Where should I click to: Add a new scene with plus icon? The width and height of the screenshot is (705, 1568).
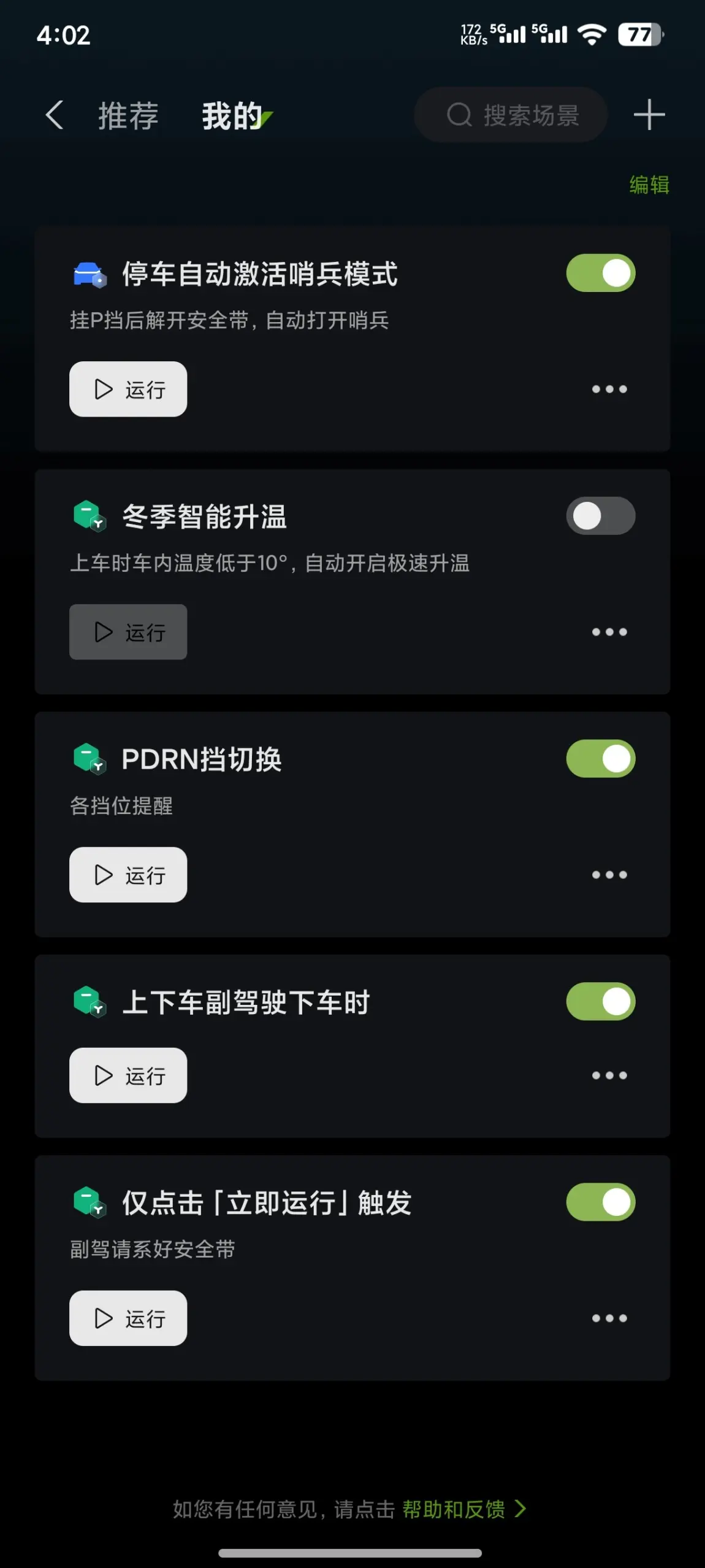(649, 115)
